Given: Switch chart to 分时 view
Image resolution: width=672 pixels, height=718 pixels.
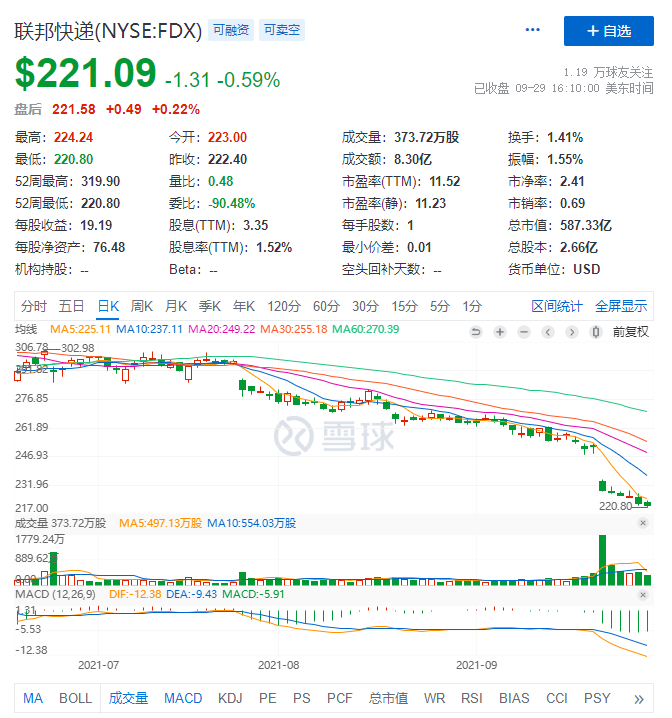Looking at the screenshot, I should (34, 306).
